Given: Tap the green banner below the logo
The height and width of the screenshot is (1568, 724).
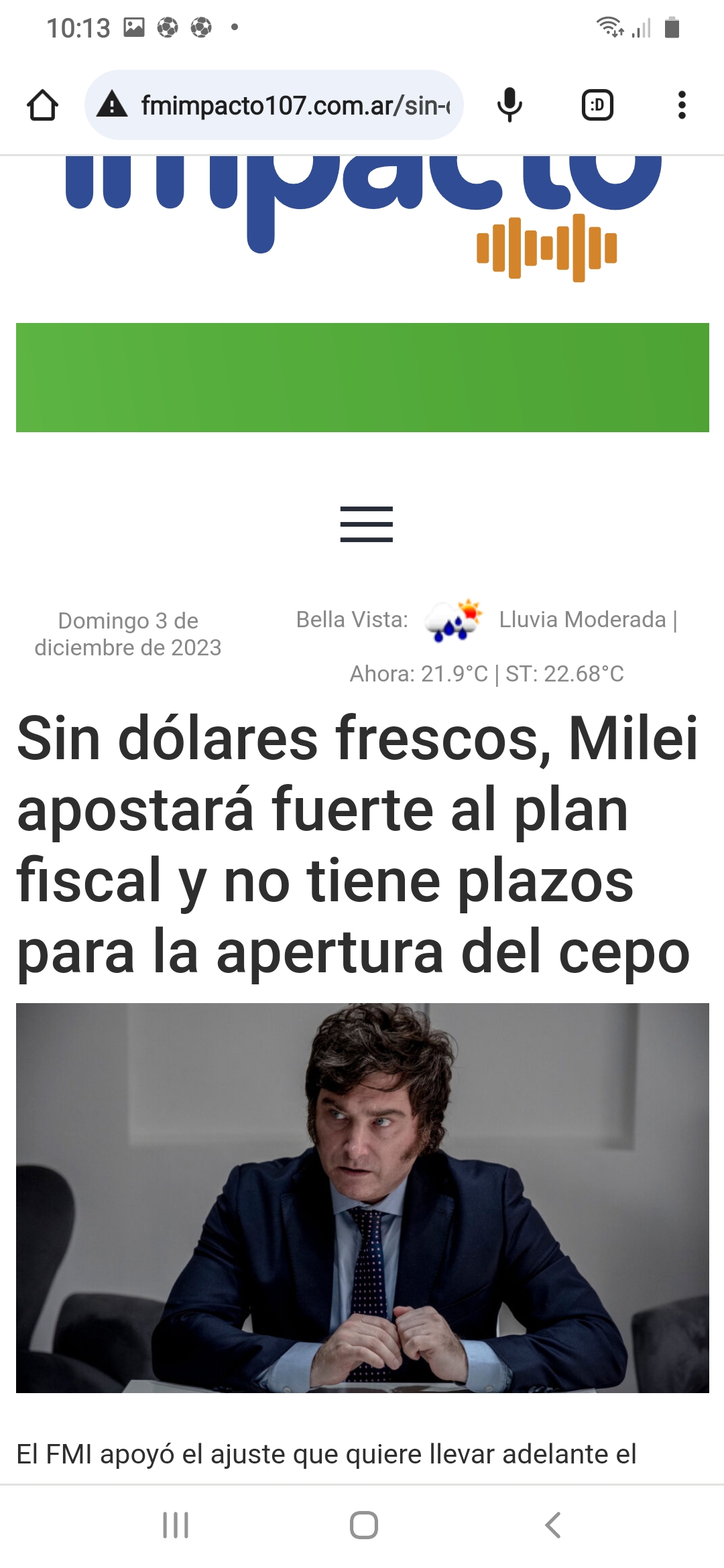Looking at the screenshot, I should (362, 377).
